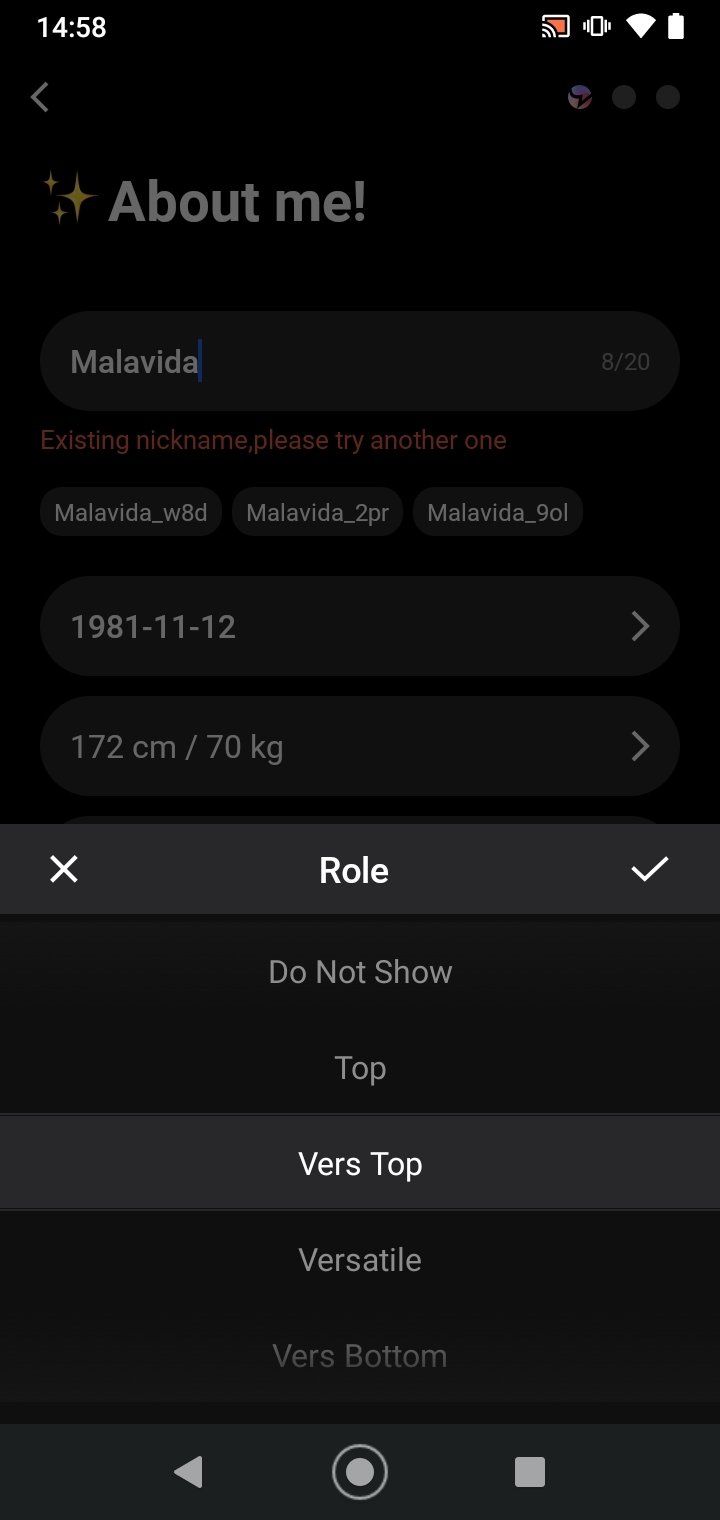Open the 172 cm / 70 kg row
Screen dimensions: 720x1520
click(x=360, y=746)
